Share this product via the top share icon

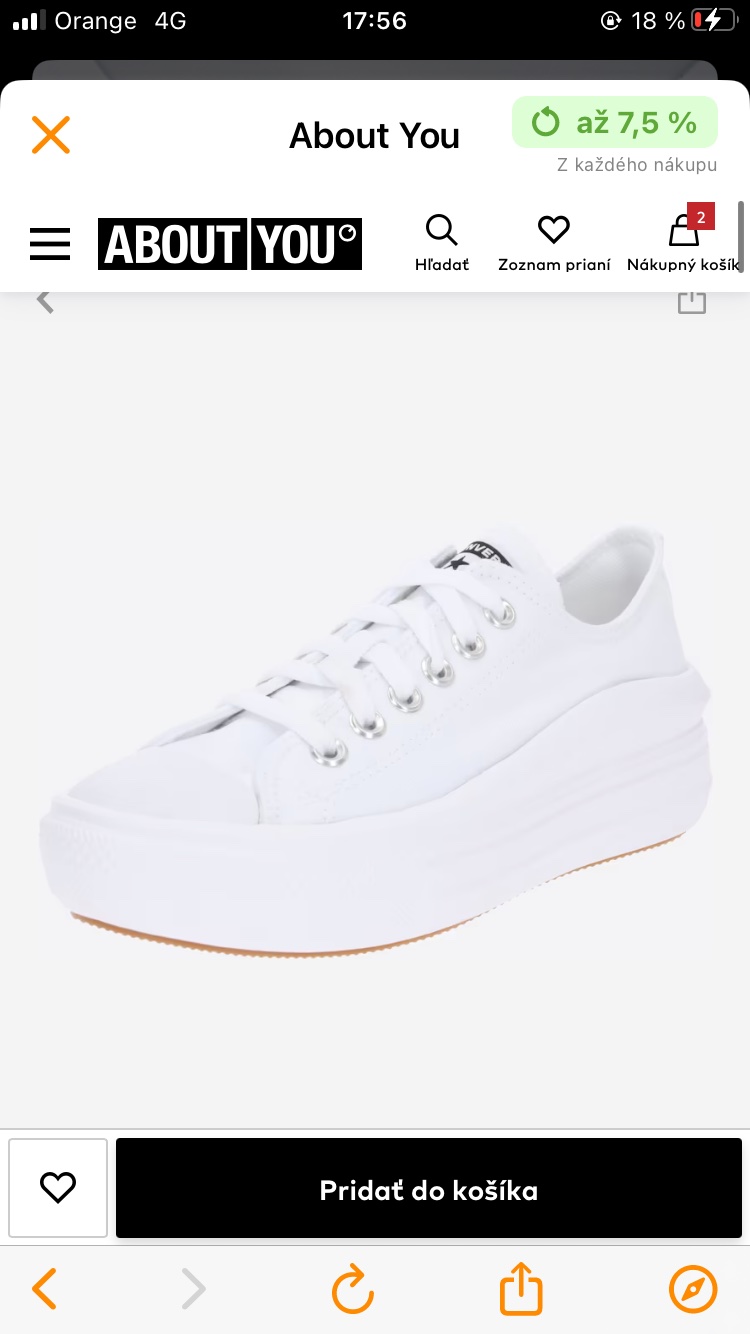pyautogui.click(x=691, y=301)
